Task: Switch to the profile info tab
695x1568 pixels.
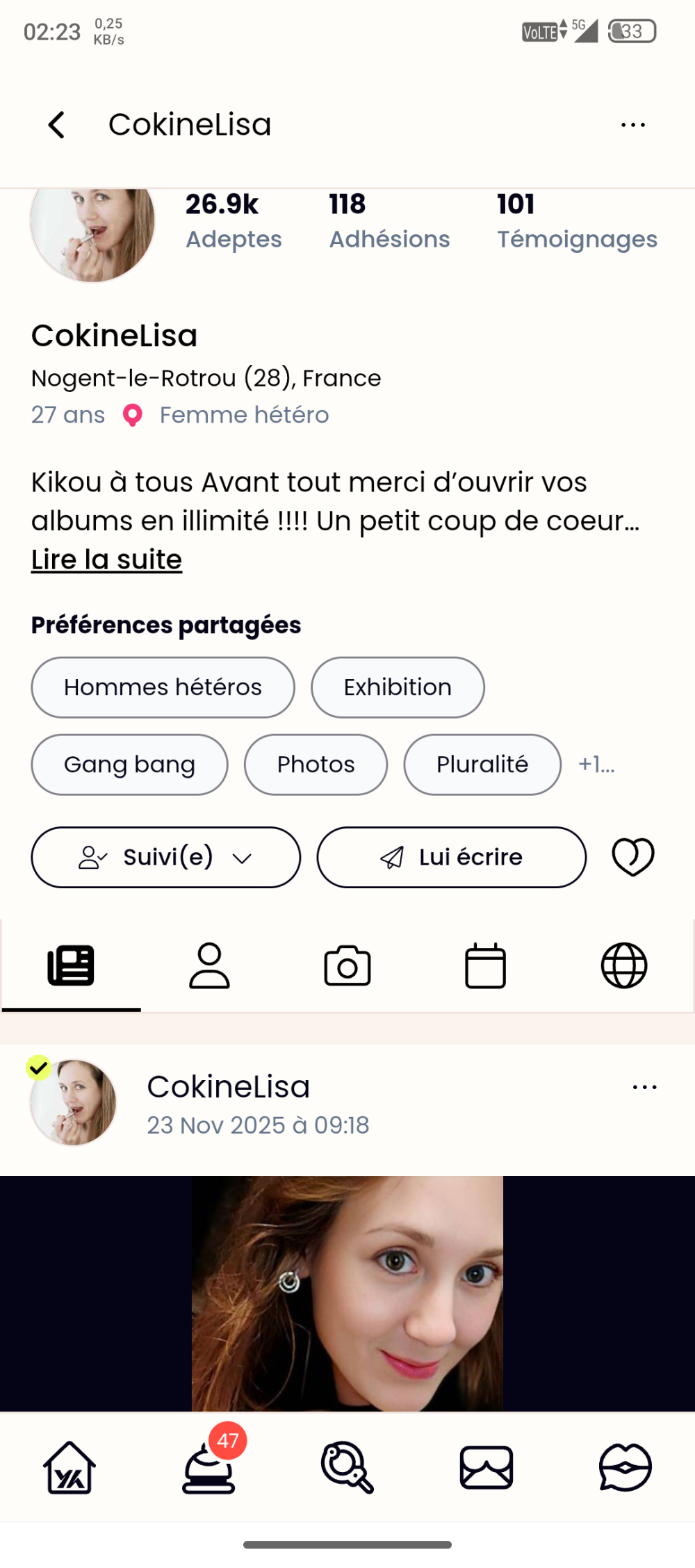Action: tap(209, 965)
